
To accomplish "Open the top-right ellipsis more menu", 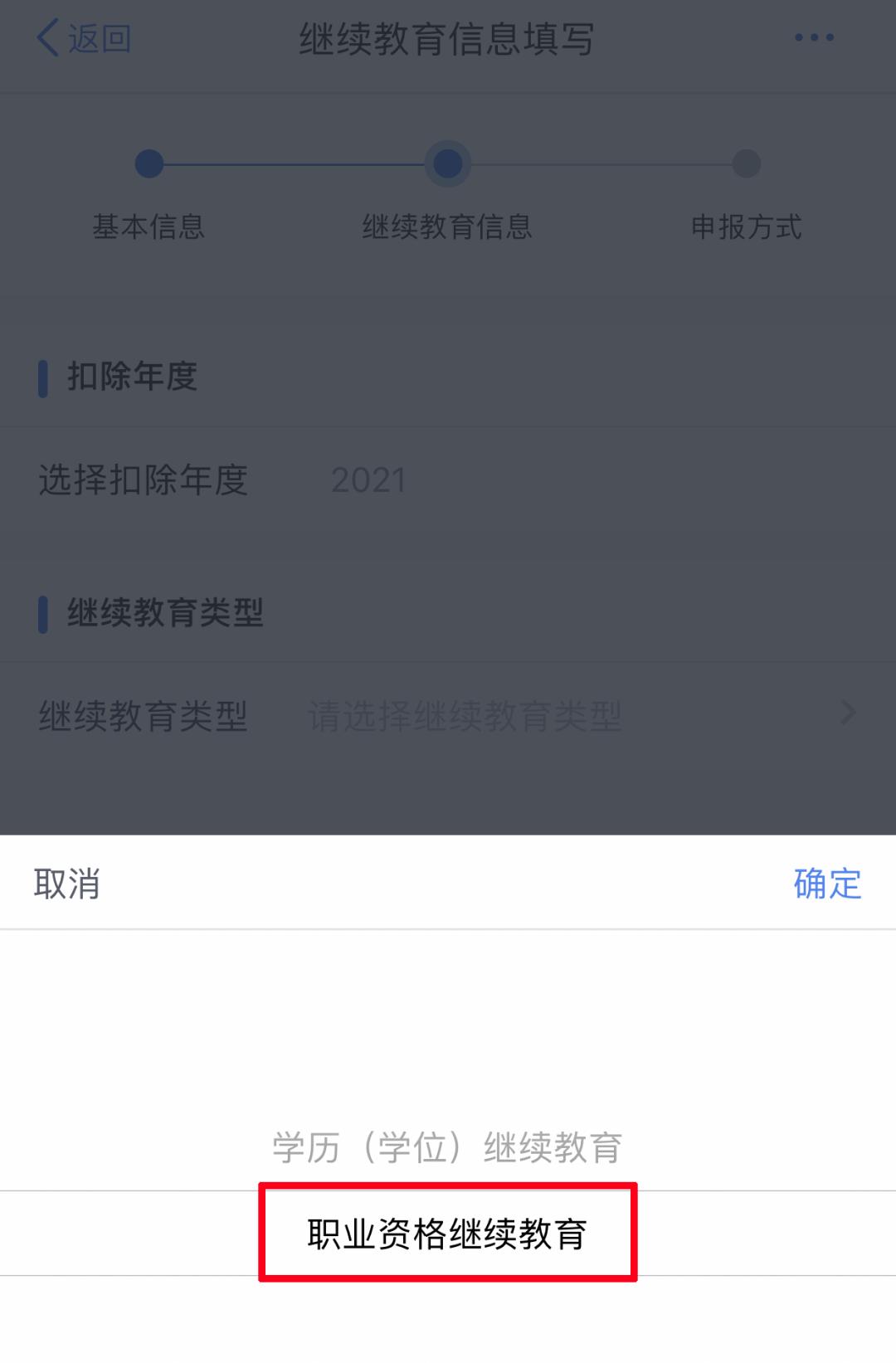I will pyautogui.click(x=811, y=37).
